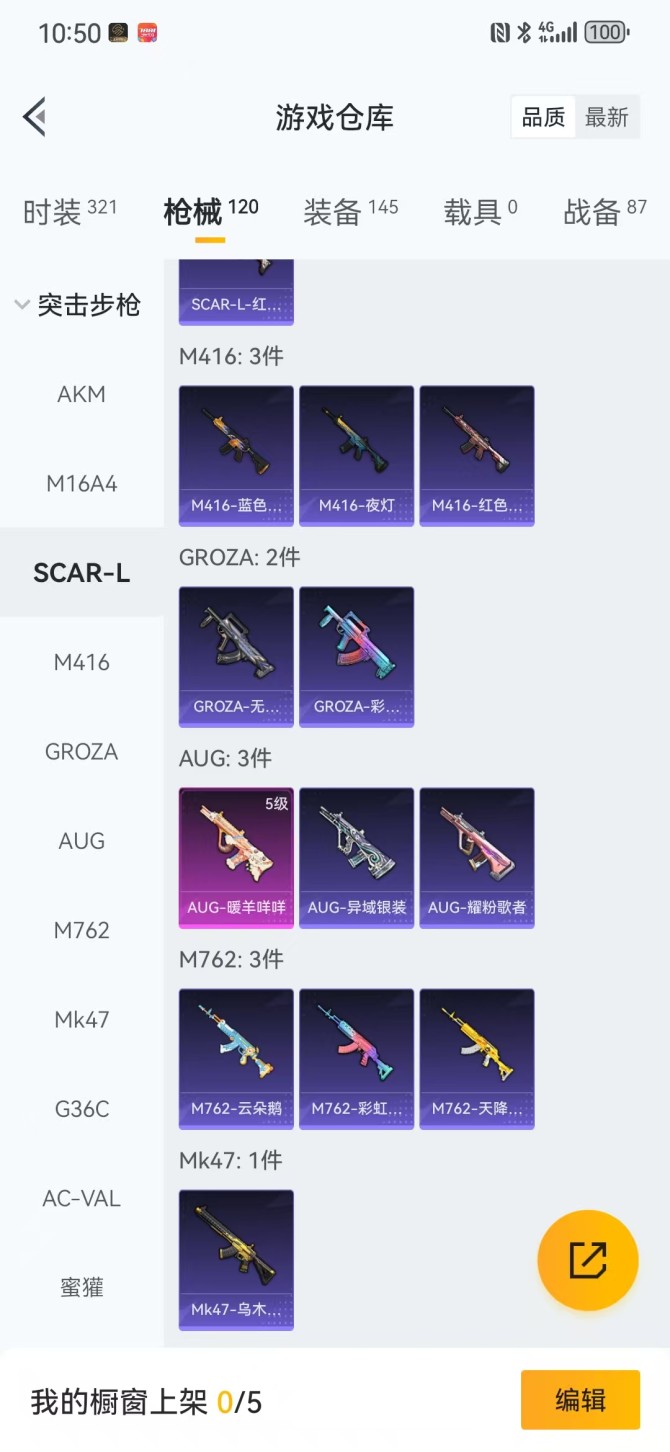Open the AUG-暖羊咩咩 level 5 skin
This screenshot has height=1452, width=670.
pos(236,857)
